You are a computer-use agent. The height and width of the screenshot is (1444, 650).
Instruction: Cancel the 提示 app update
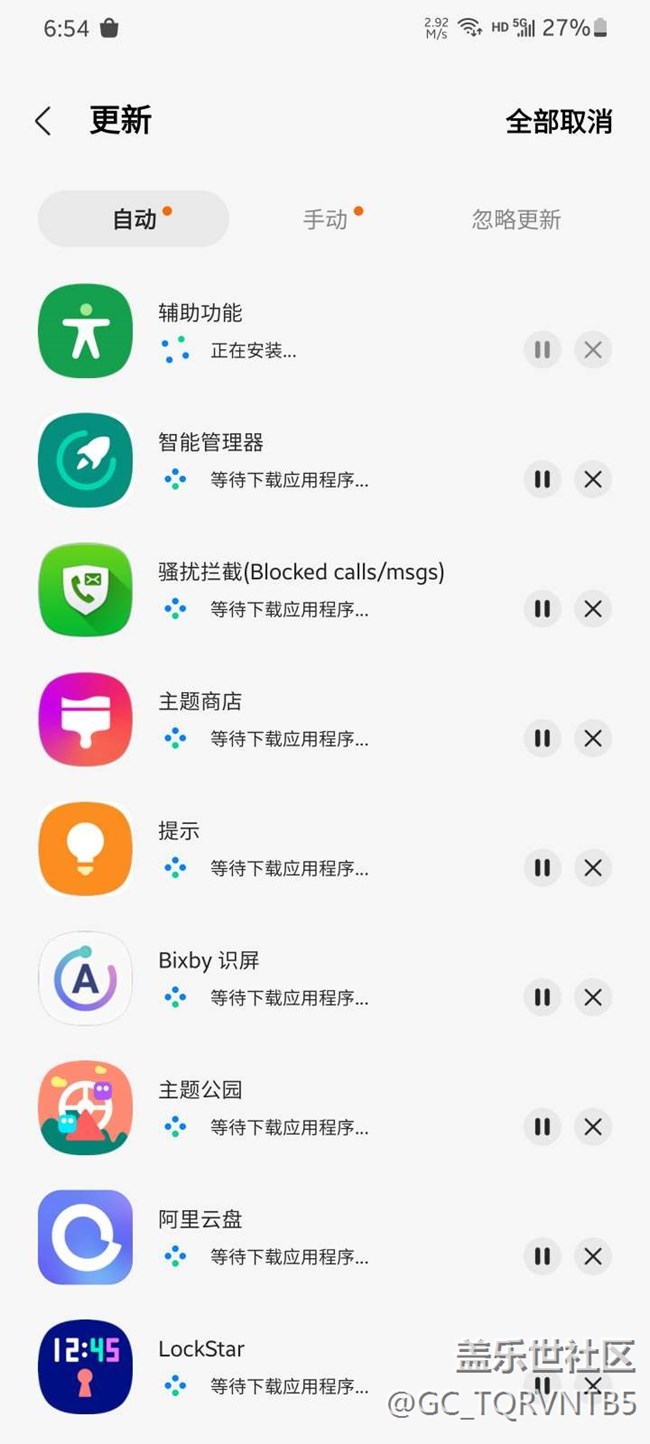tap(593, 868)
